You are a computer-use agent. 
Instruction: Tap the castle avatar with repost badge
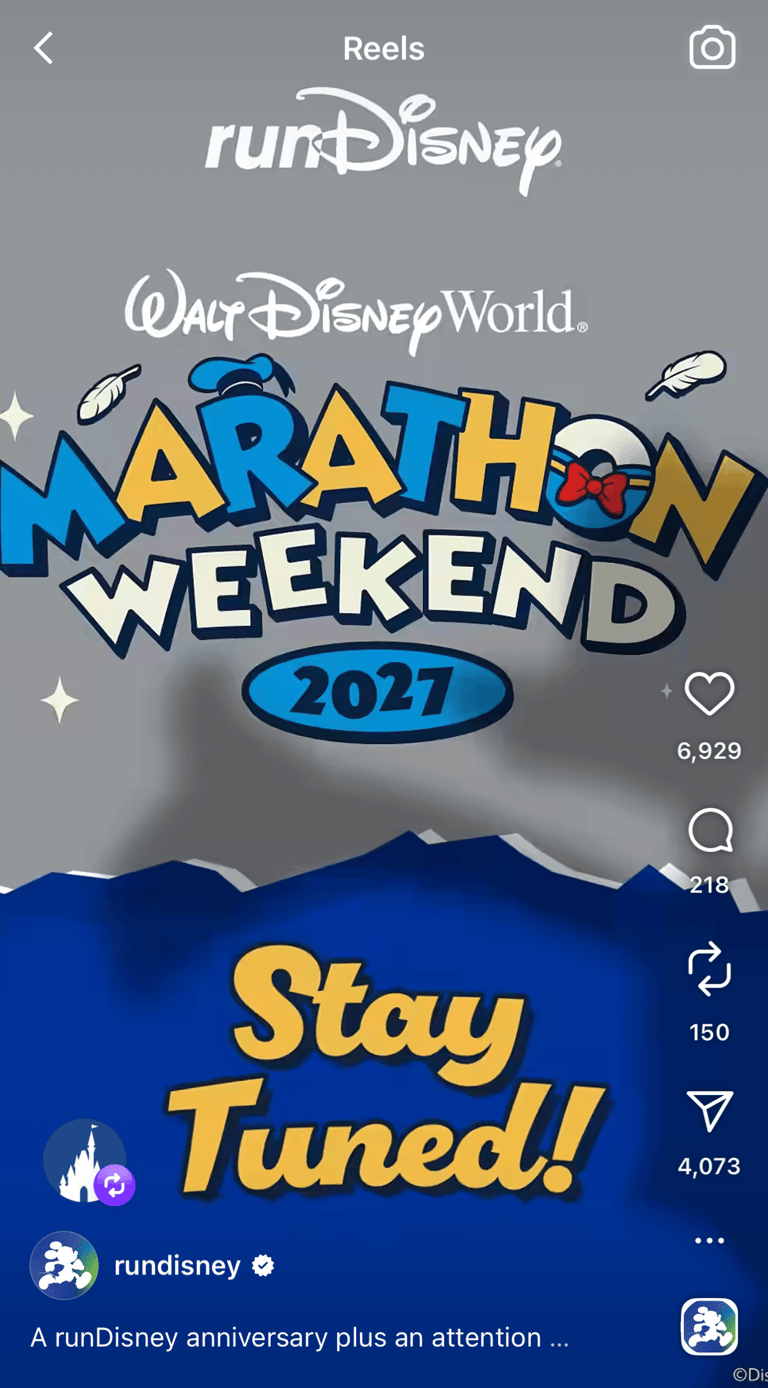(86, 1161)
